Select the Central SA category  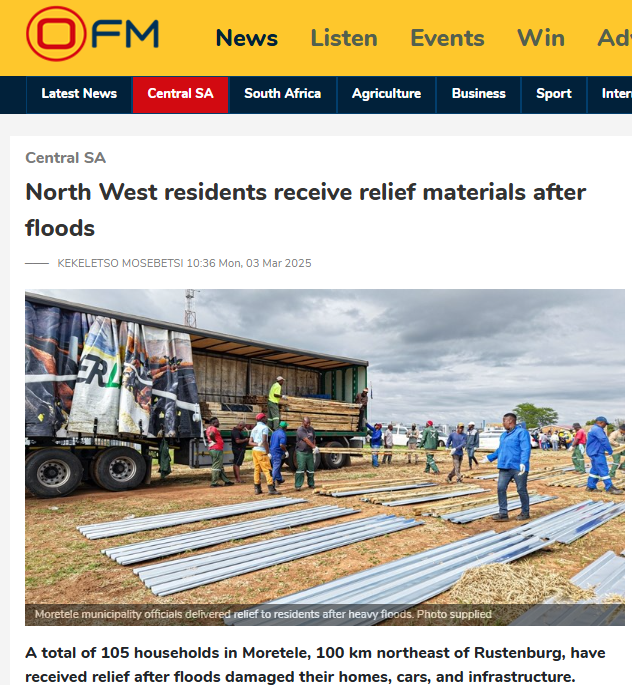(180, 94)
